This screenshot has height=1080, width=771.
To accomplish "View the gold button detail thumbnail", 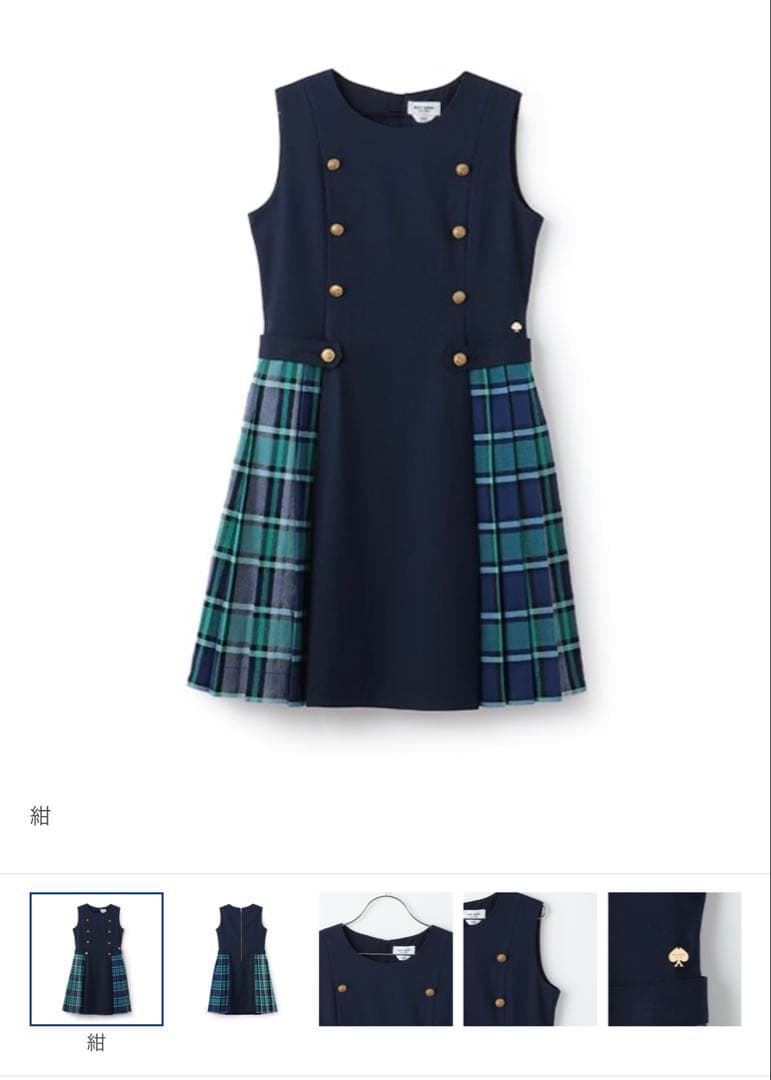I will click(x=530, y=959).
